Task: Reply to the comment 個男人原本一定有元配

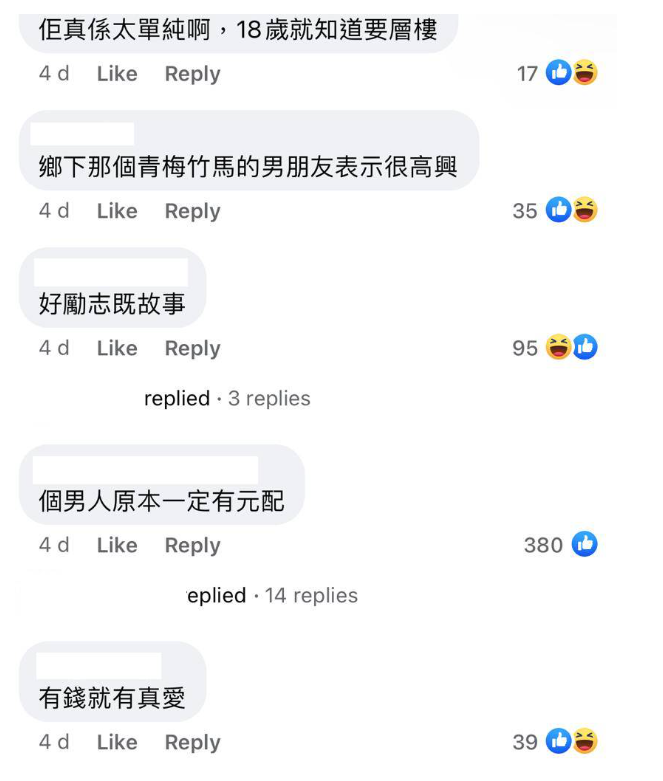Action: coord(192,545)
